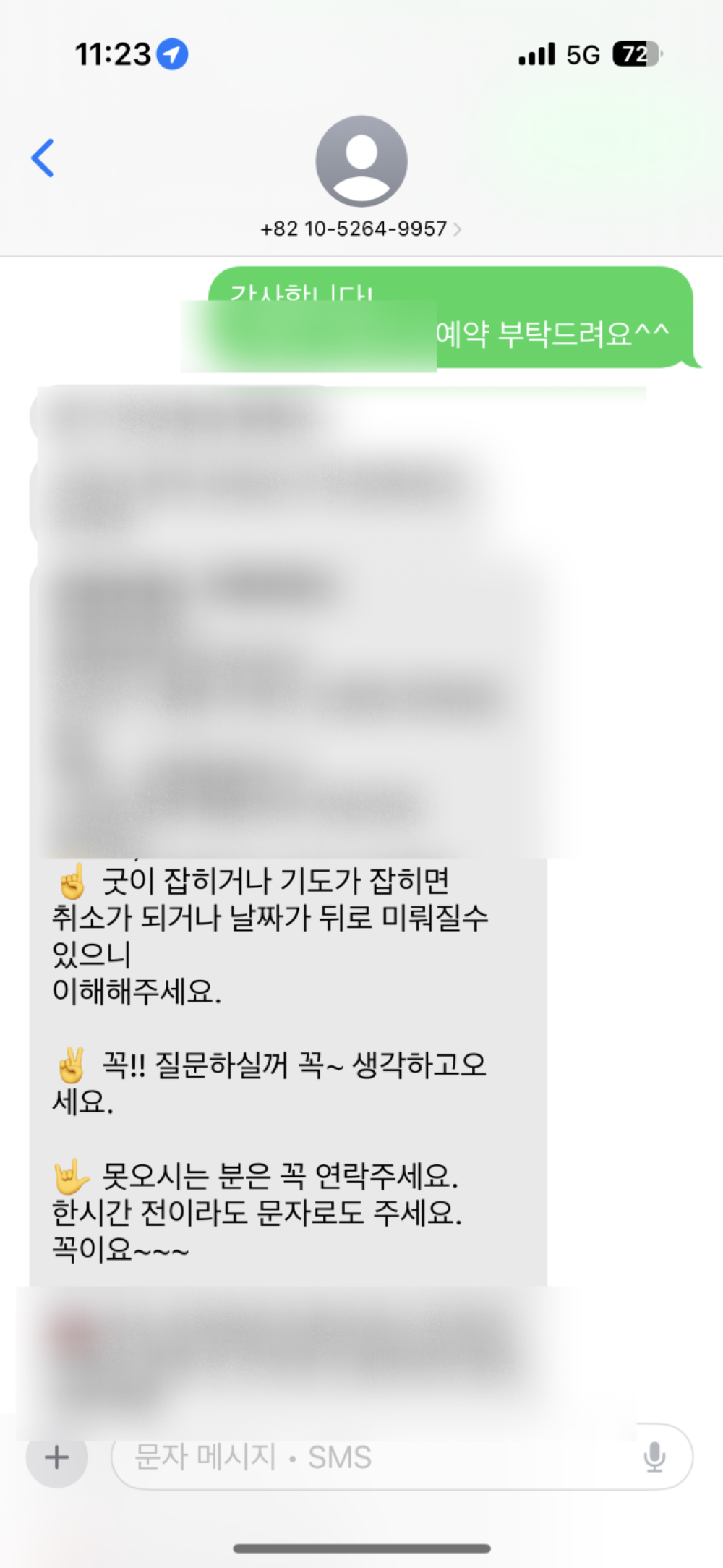Go back to the messages list
This screenshot has height=1568, width=723.
43,158
